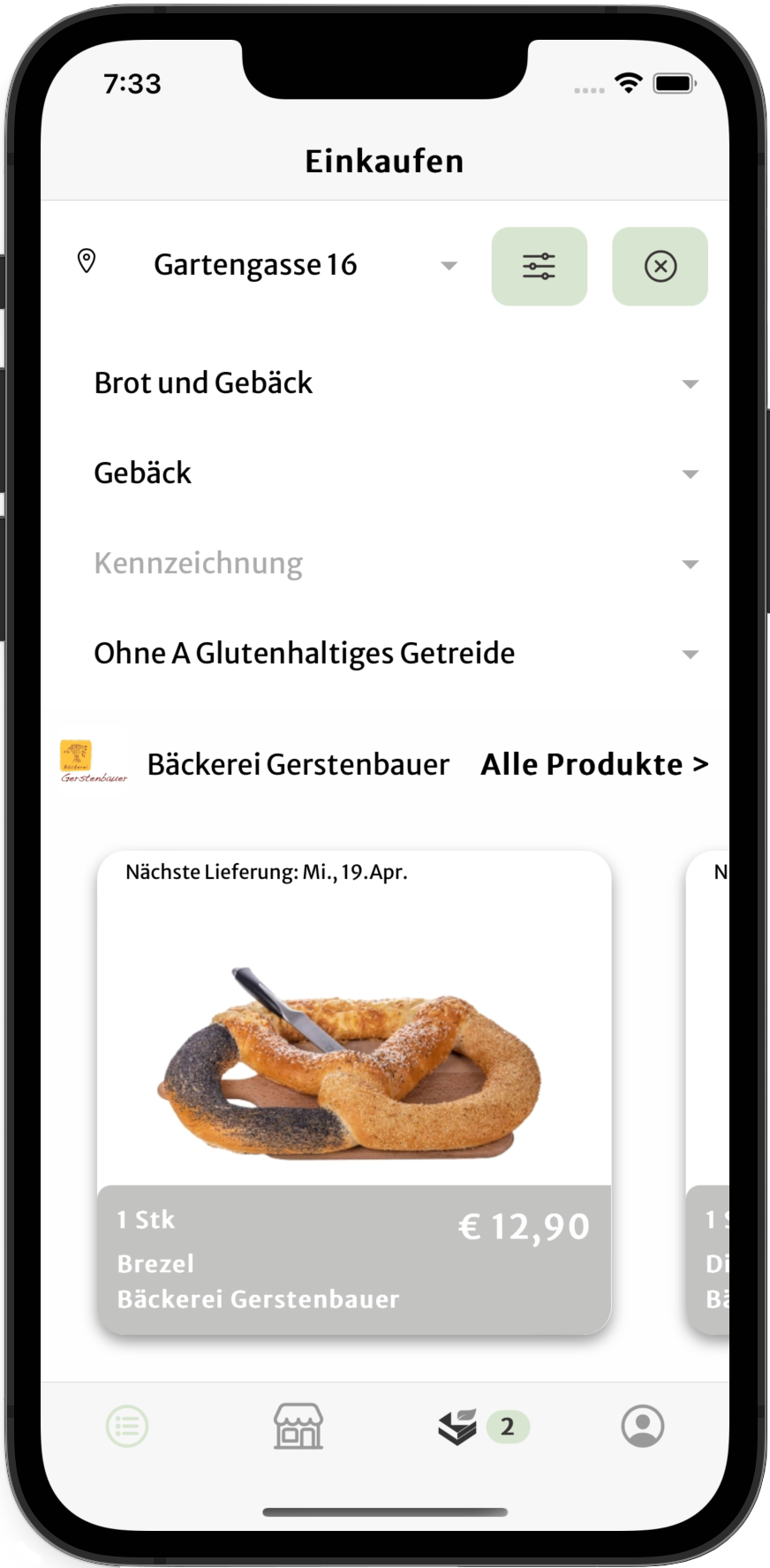The image size is (770, 1568).
Task: Expand the Brot und Gebäck category dropdown
Action: click(396, 383)
